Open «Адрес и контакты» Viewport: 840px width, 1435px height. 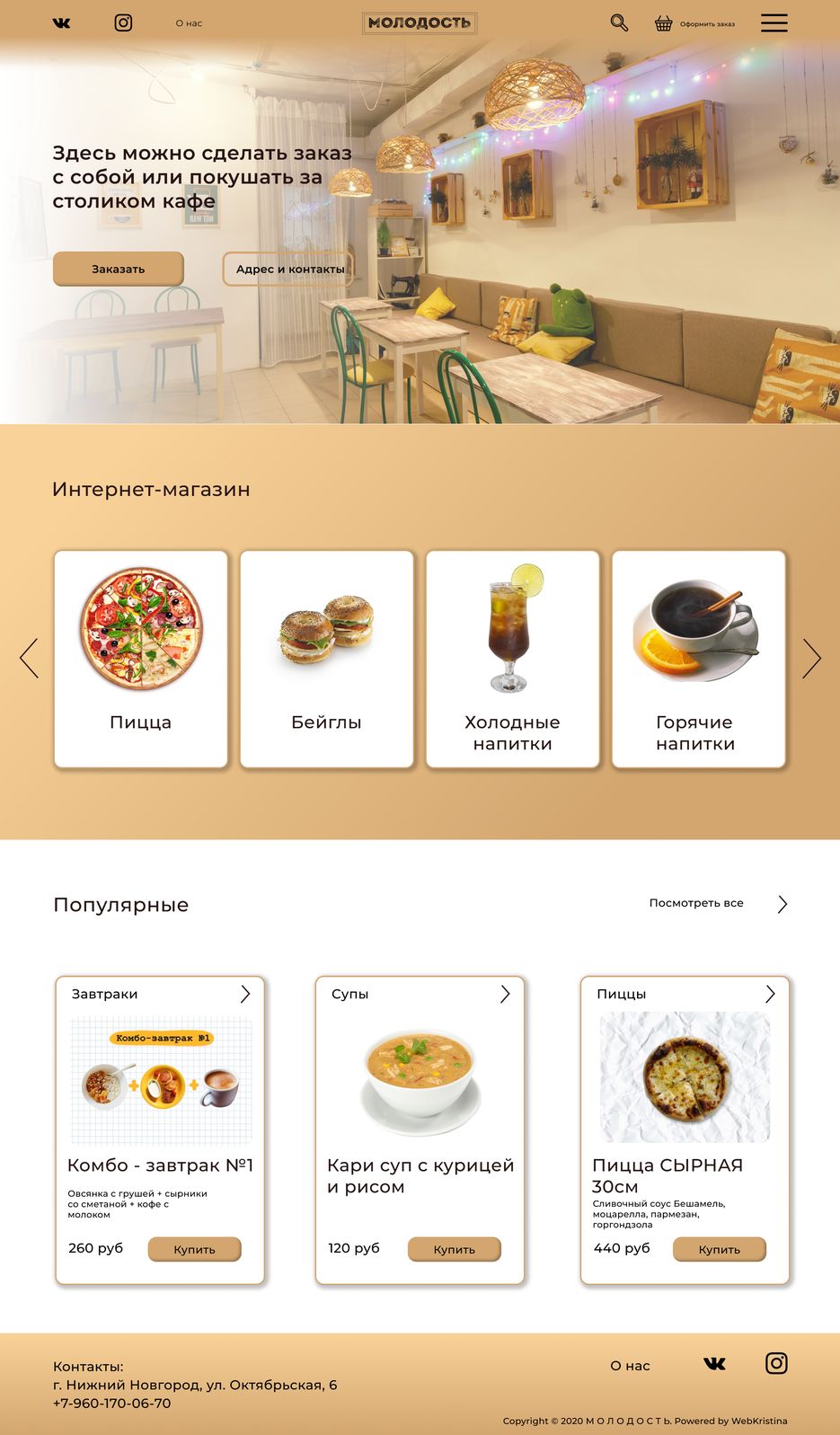[x=289, y=269]
